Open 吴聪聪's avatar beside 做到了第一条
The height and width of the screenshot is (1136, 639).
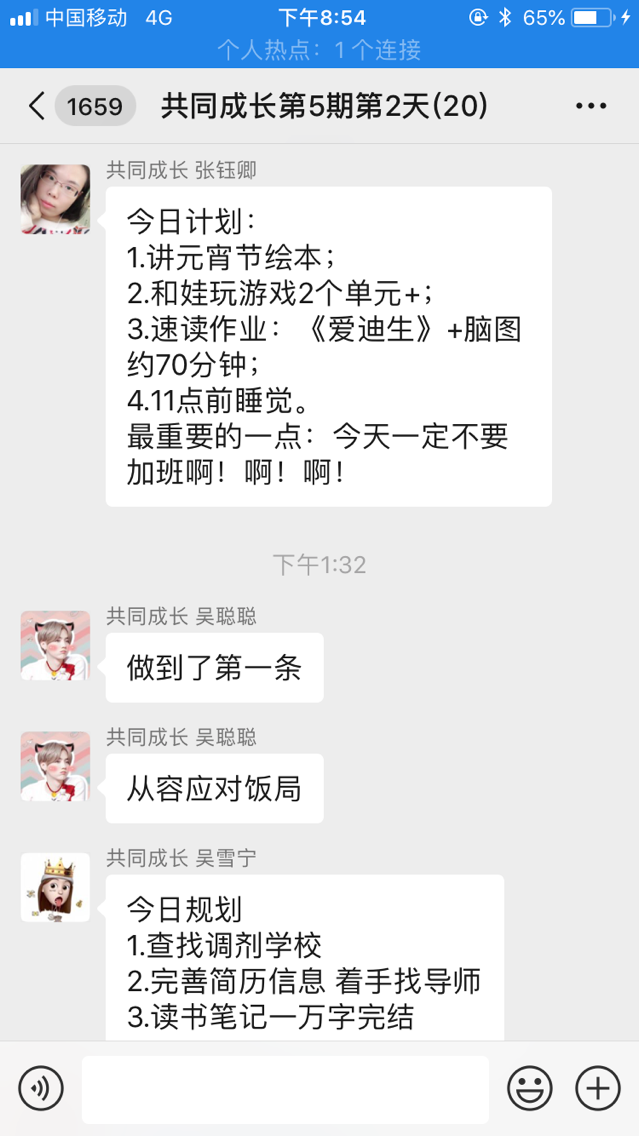coord(55,645)
